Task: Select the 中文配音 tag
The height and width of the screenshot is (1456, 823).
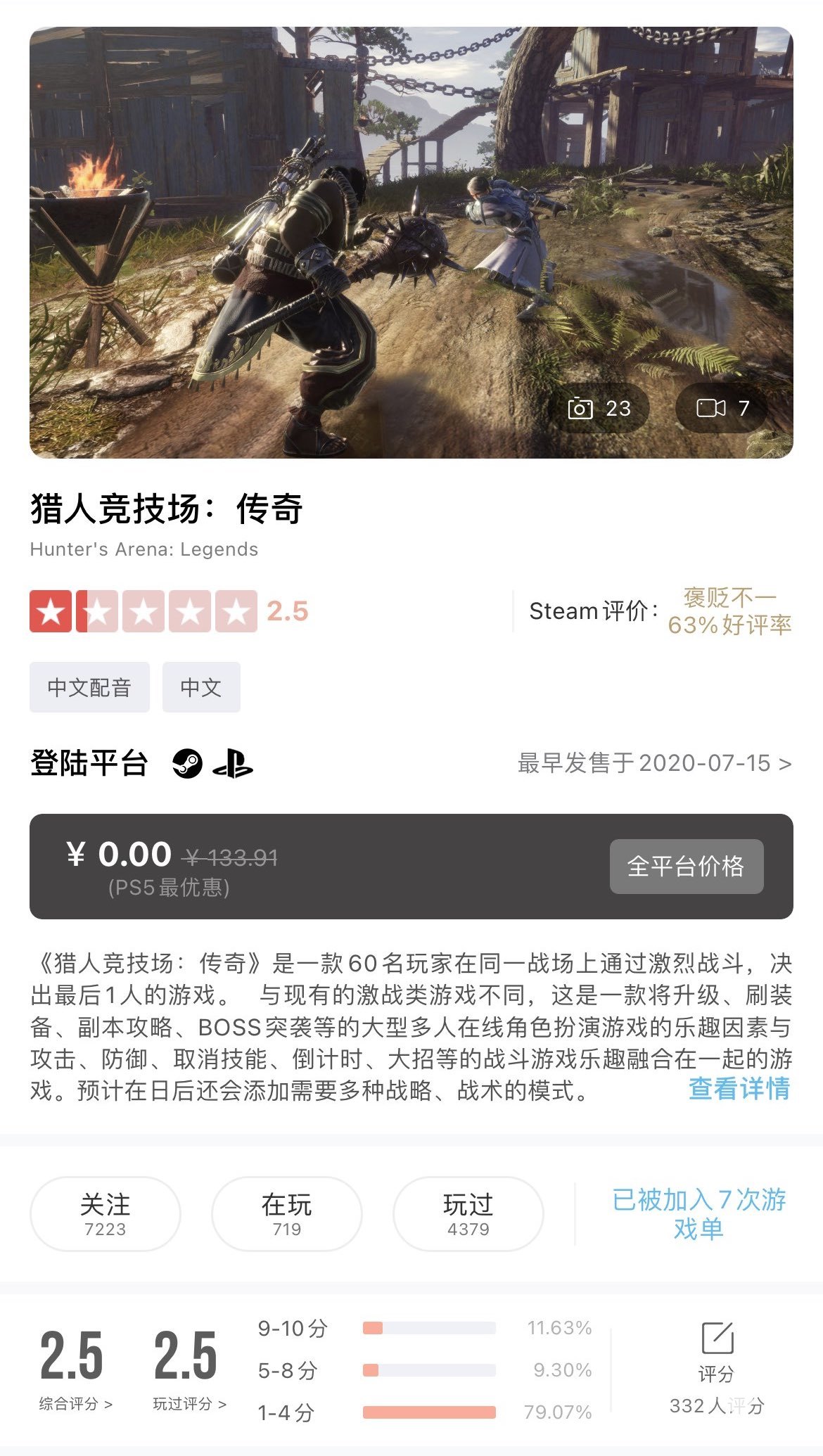Action: tap(89, 687)
